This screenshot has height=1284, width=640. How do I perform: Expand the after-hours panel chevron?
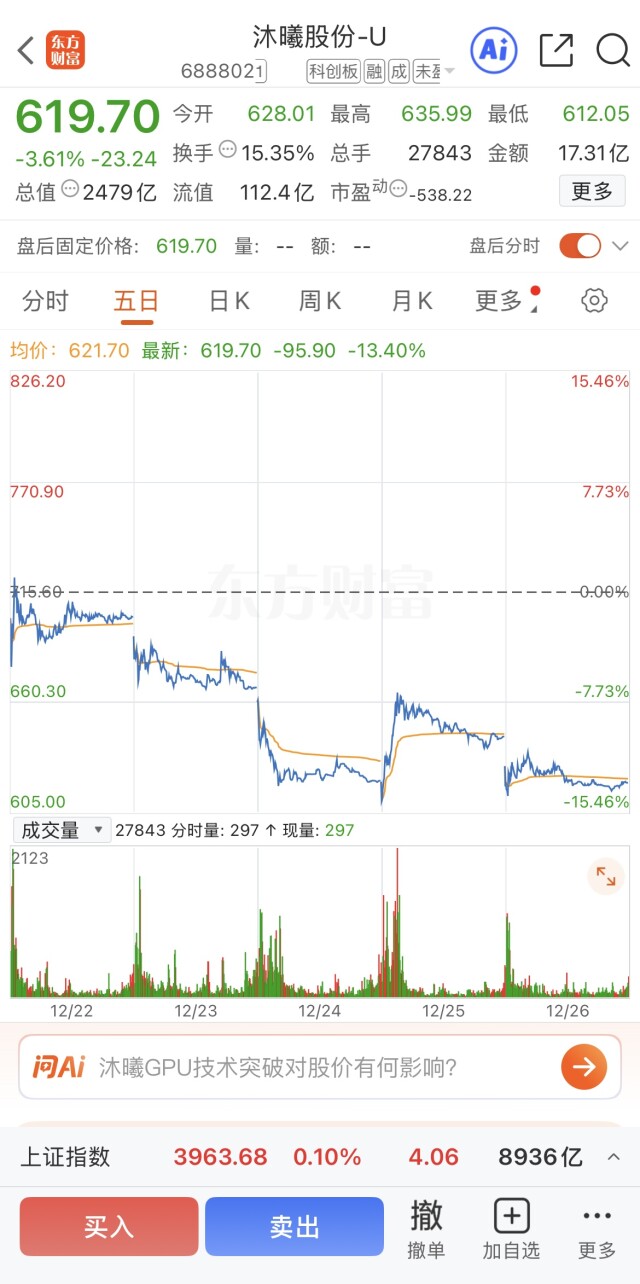(620, 246)
